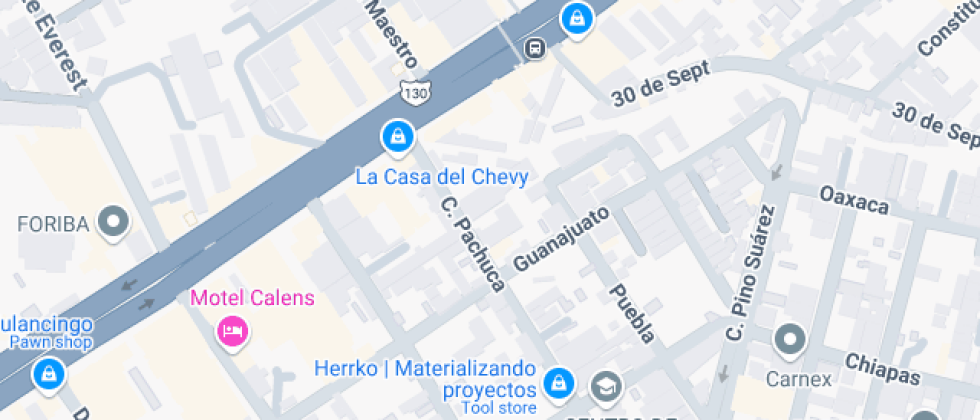Open the Motel Calens place pin
This screenshot has height=420, width=980.
pyautogui.click(x=234, y=333)
